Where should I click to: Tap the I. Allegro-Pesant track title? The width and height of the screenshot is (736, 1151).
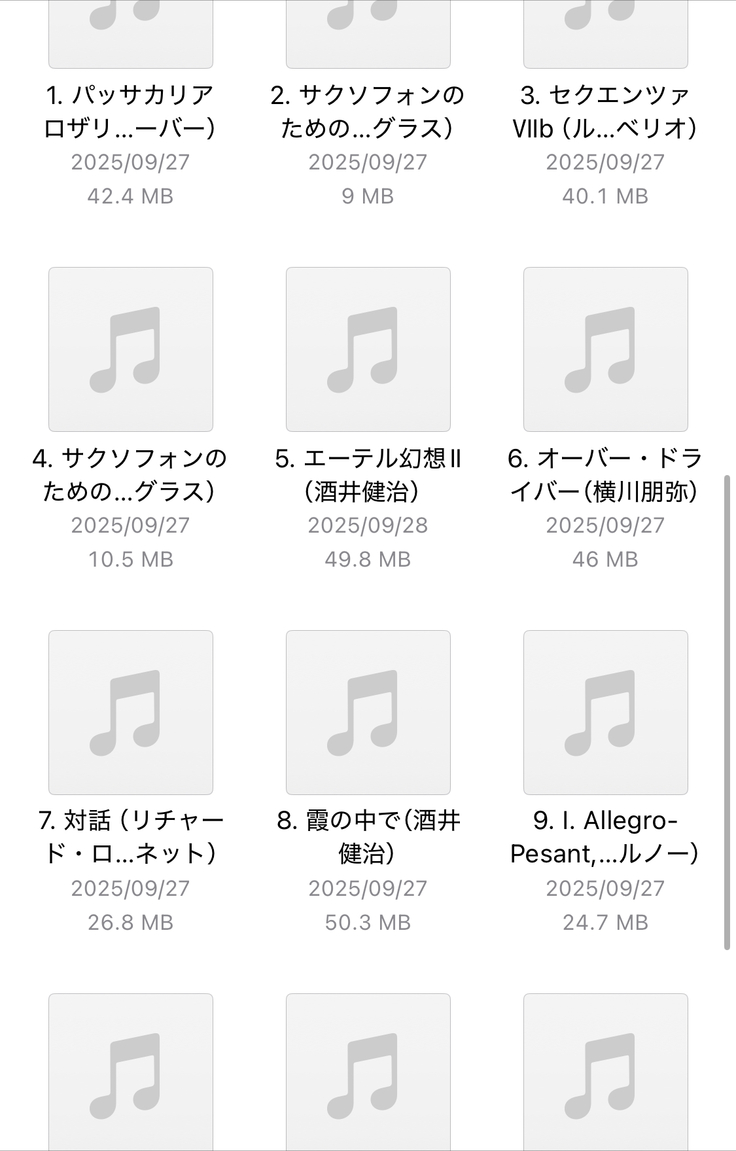pos(605,836)
